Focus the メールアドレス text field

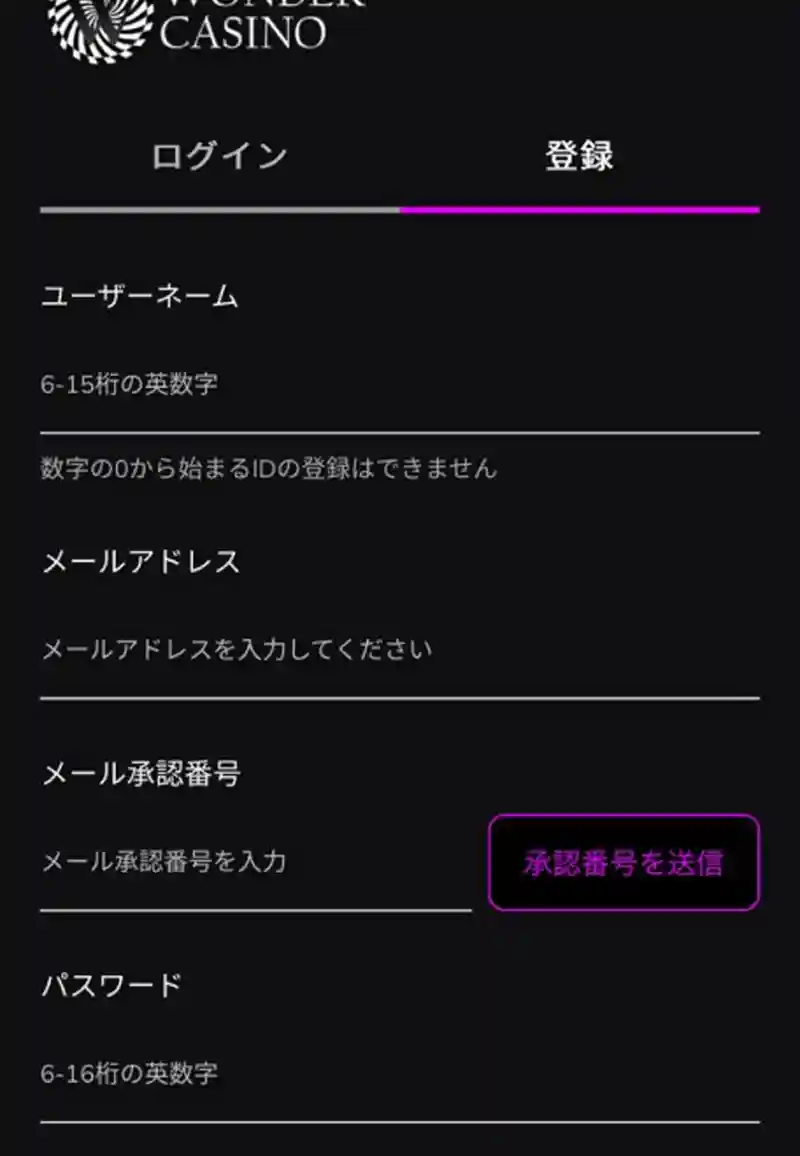pos(400,650)
